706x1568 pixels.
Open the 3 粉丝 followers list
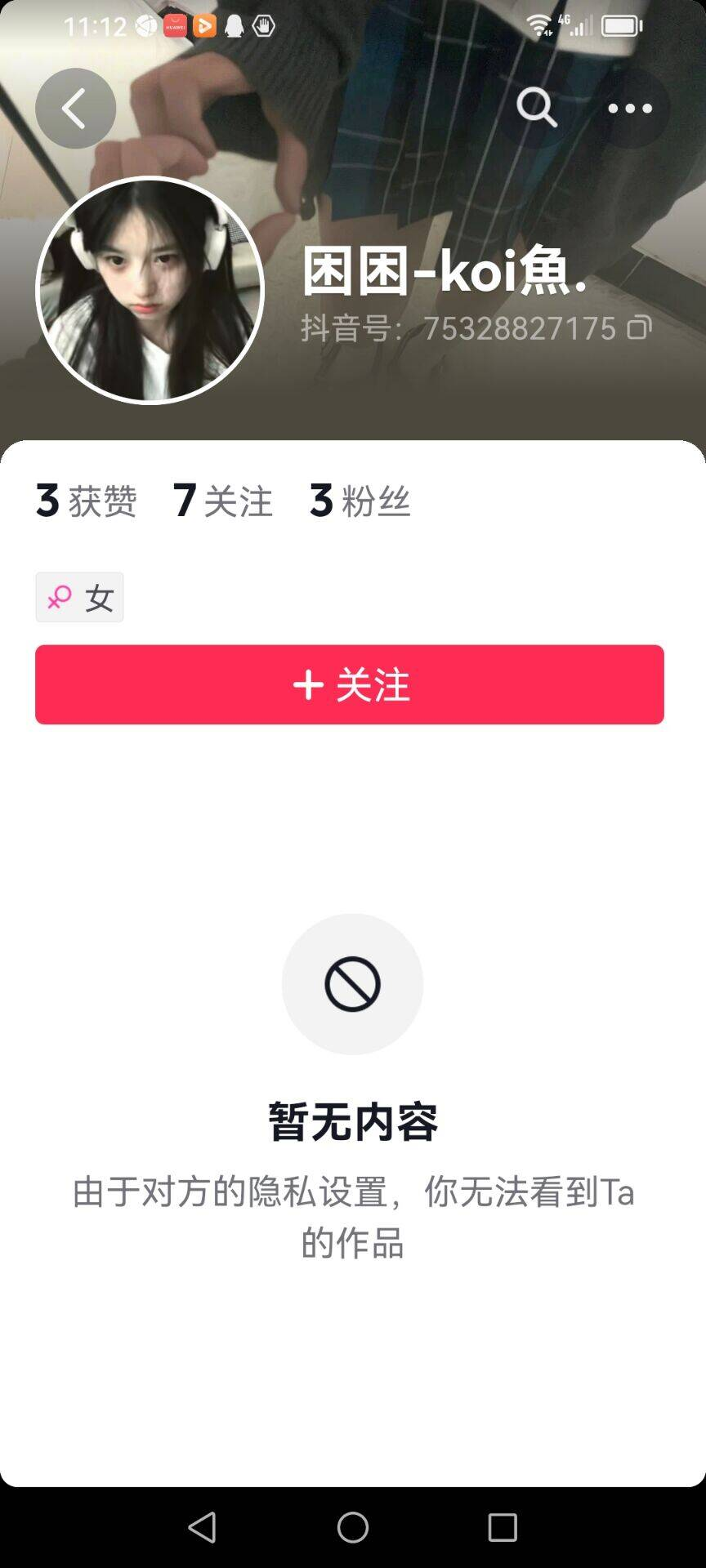click(x=360, y=501)
